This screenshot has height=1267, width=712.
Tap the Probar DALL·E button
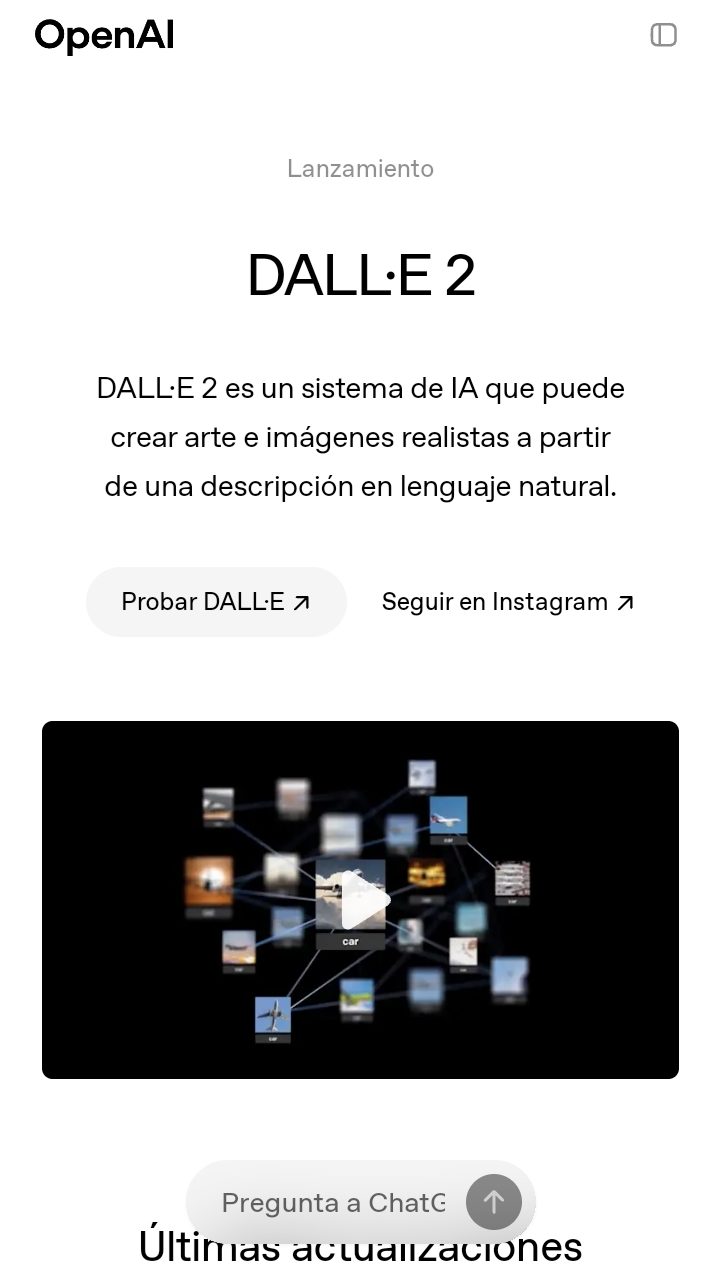click(x=216, y=602)
